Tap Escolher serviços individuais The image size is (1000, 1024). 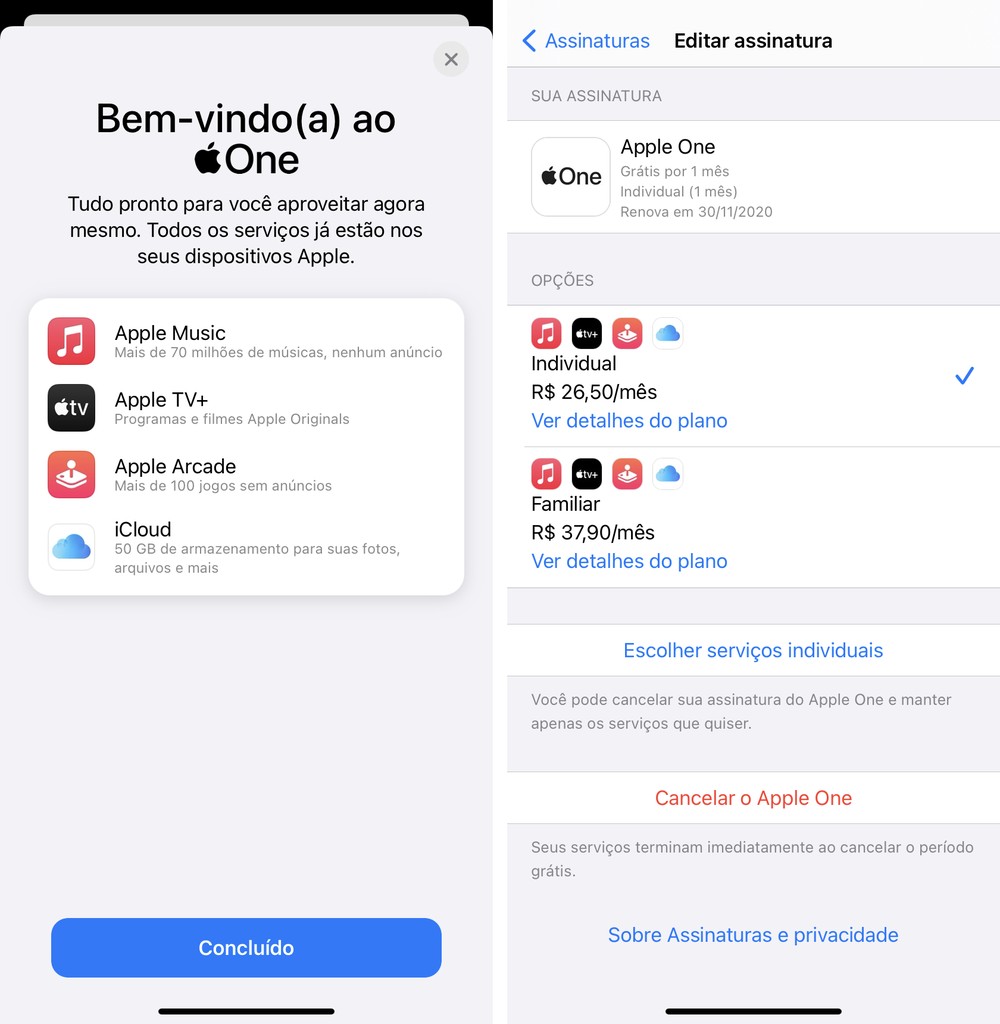pos(752,650)
